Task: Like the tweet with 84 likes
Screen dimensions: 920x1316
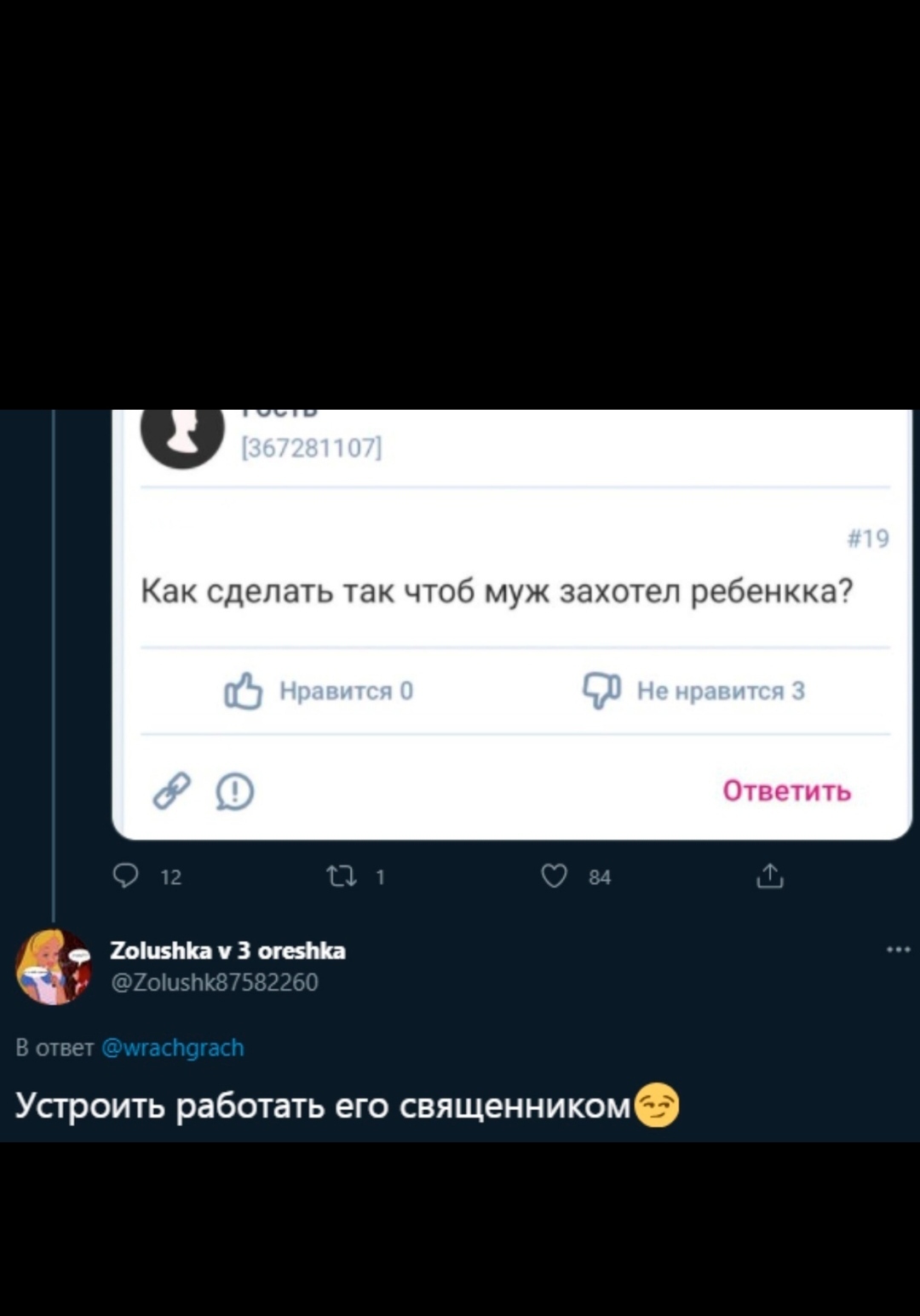Action: 555,876
